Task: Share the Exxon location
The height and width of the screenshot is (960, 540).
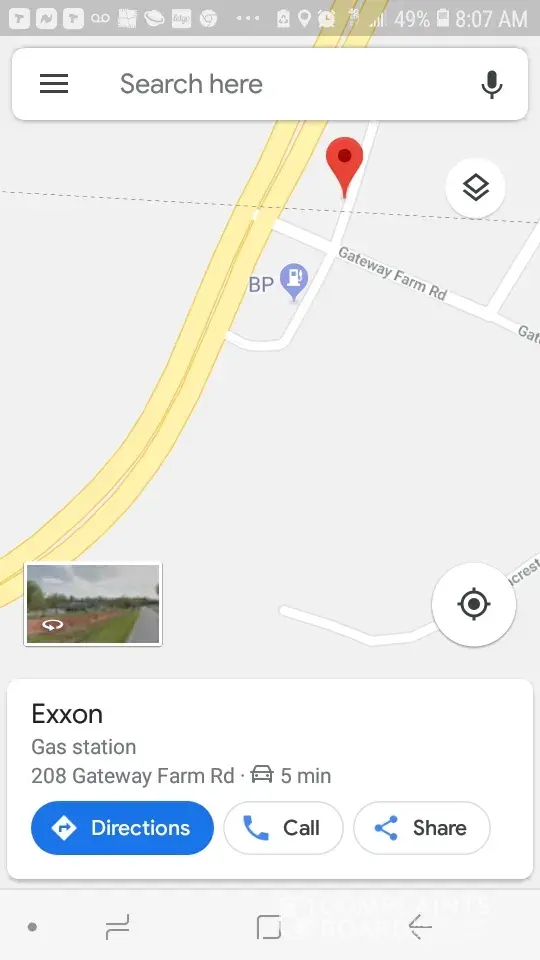Action: point(422,828)
